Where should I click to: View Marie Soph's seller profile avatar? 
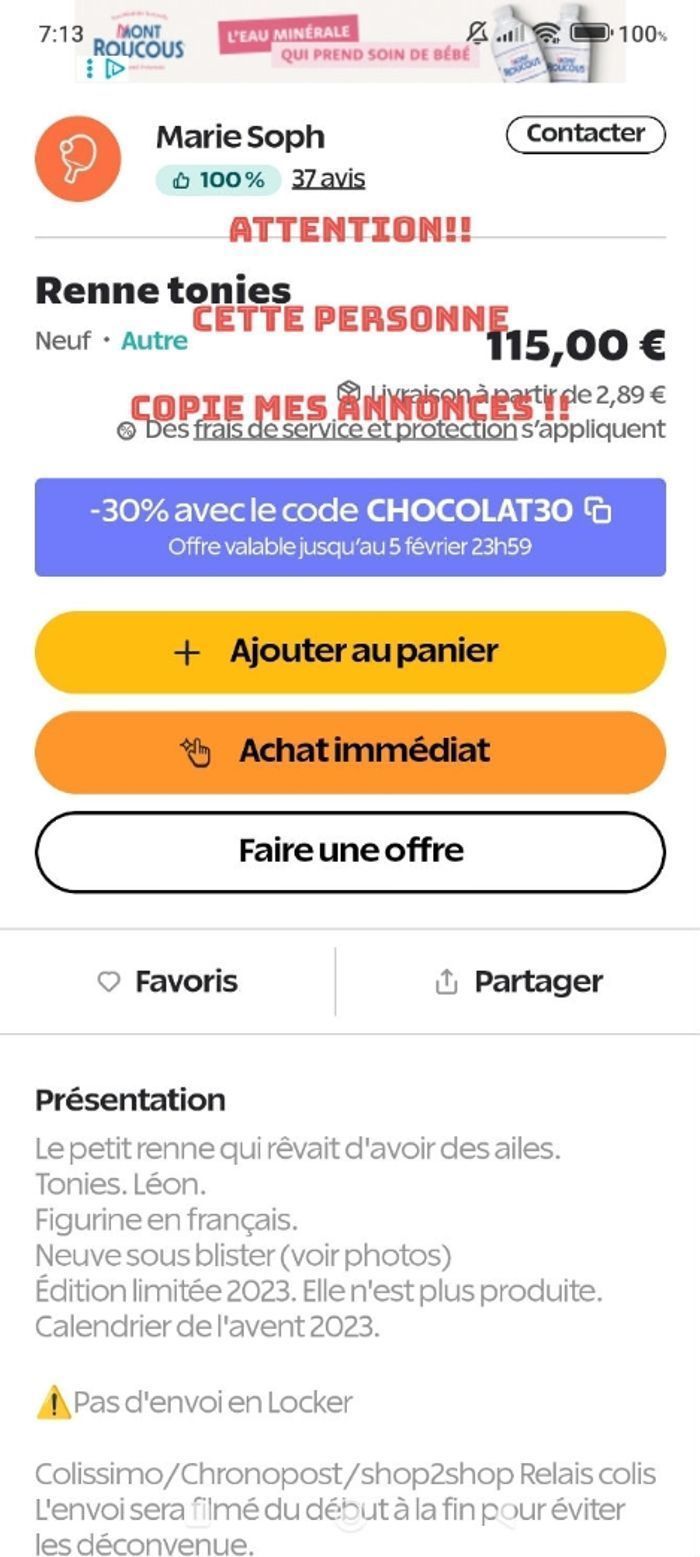tap(78, 158)
